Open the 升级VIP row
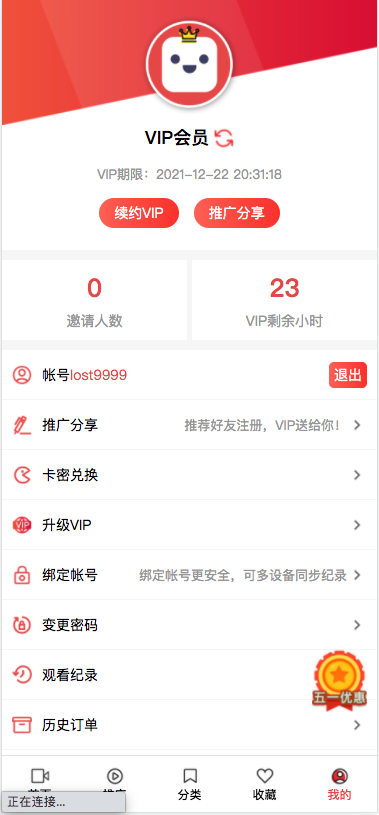Image resolution: width=379 pixels, height=815 pixels. click(x=189, y=525)
